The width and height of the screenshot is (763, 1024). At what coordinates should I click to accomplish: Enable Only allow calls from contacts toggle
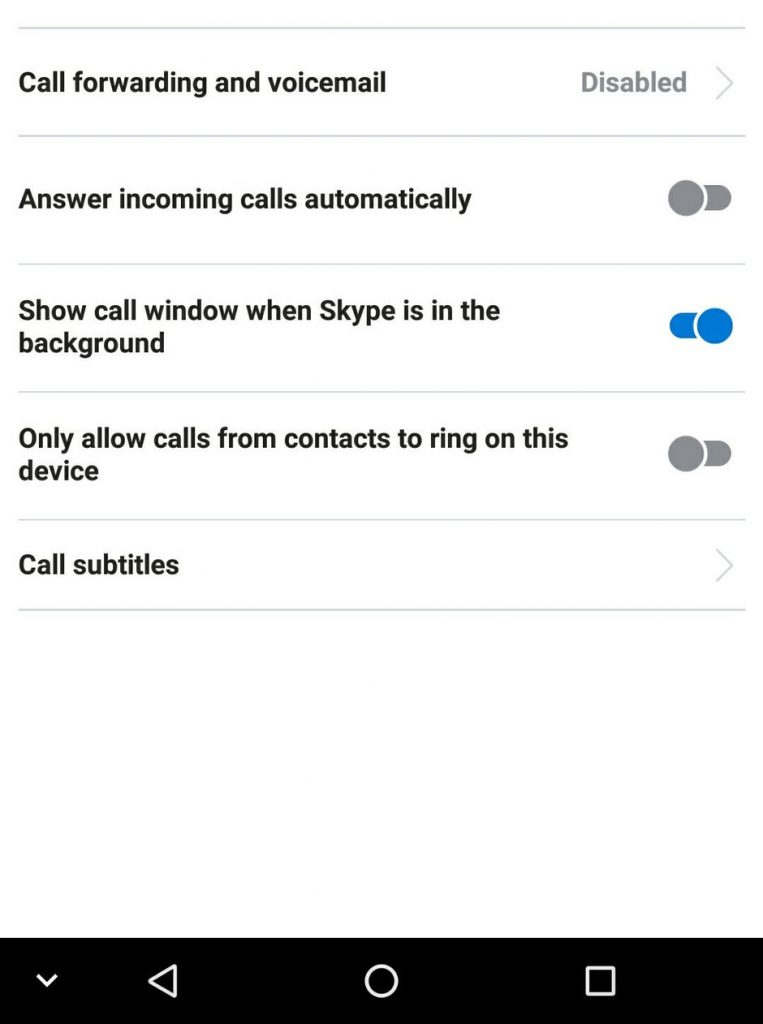700,453
